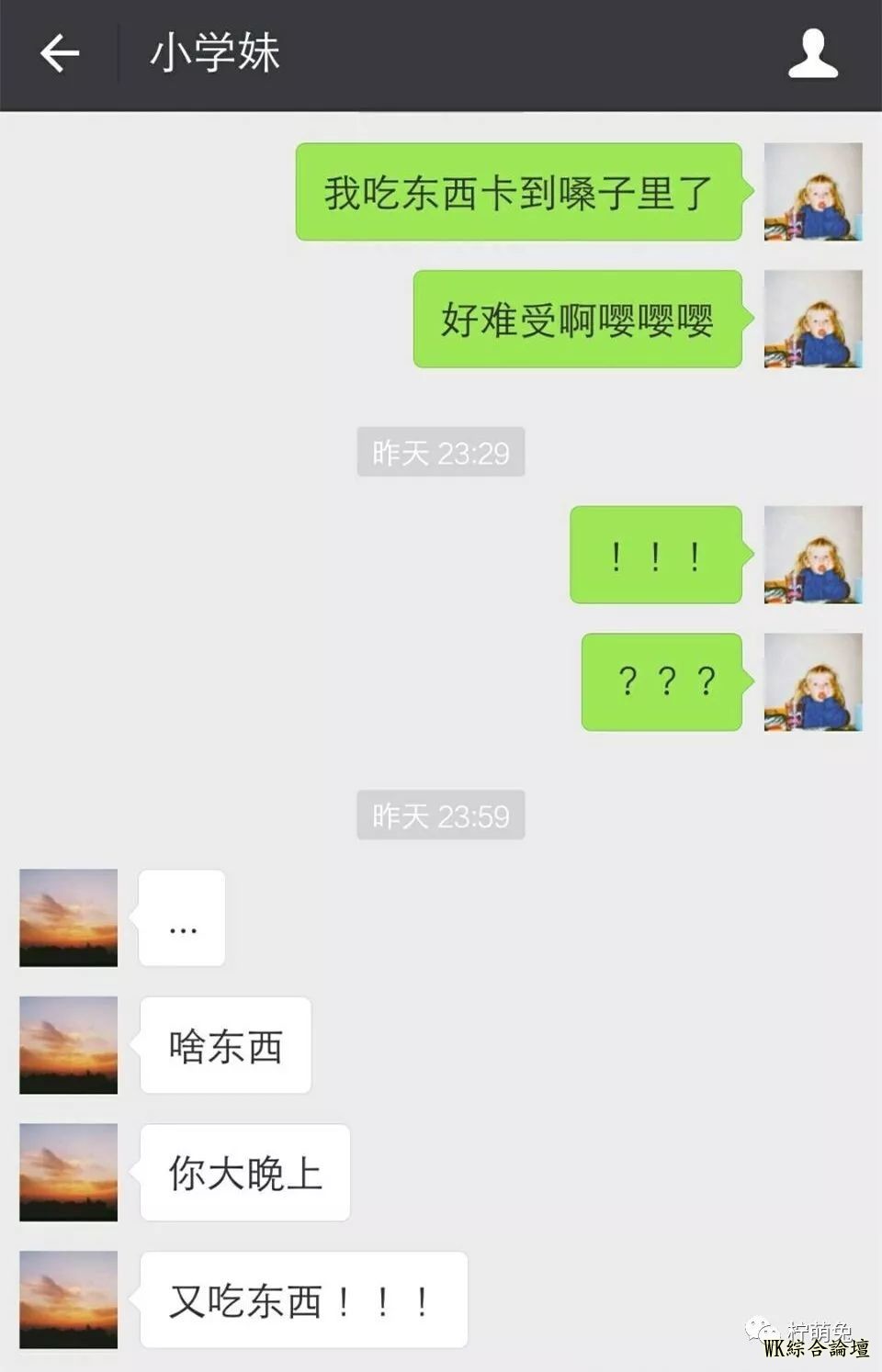Tap sender avatar beside 我吃东西卡到嗓子里了
Viewport: 882px width, 1372px height.
tap(812, 192)
